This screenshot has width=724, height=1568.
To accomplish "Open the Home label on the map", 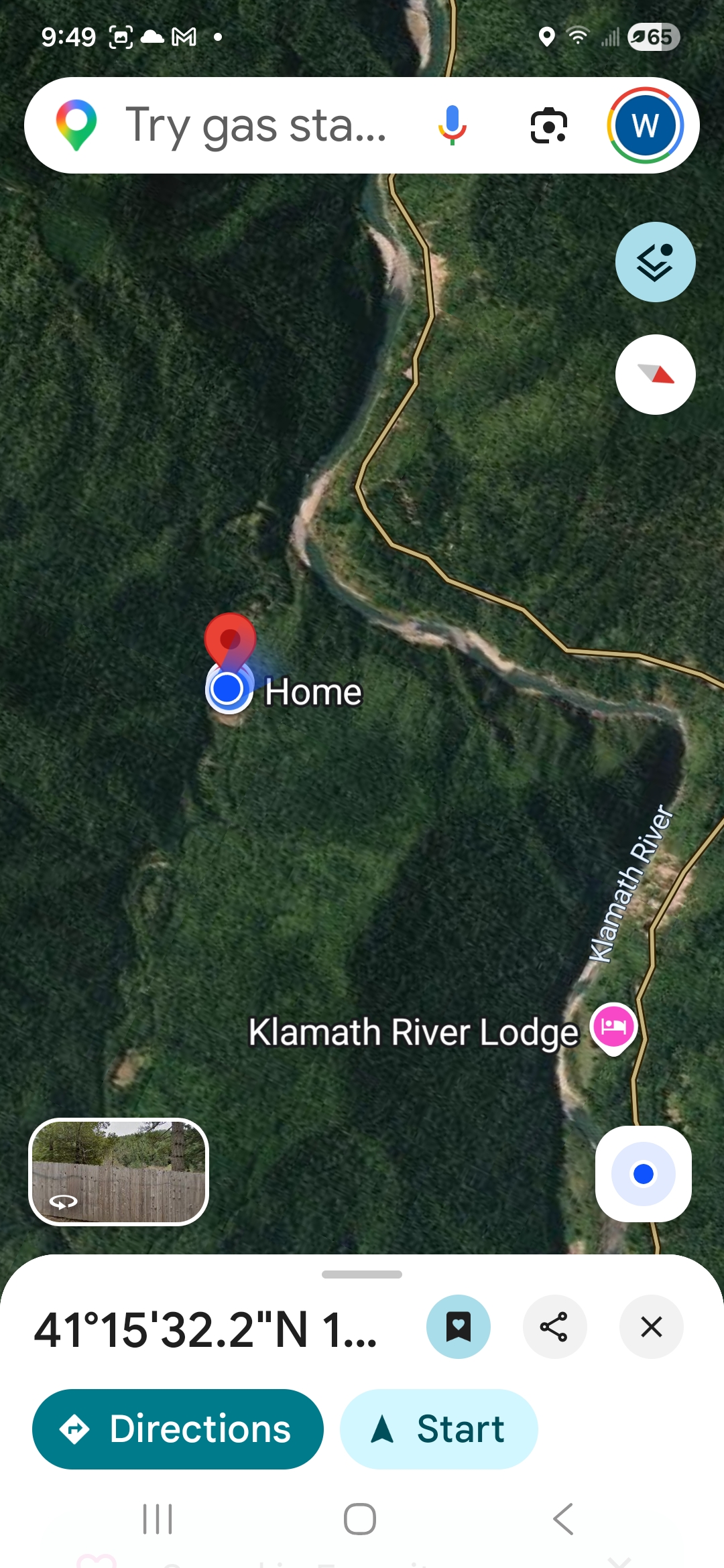I will (x=312, y=692).
